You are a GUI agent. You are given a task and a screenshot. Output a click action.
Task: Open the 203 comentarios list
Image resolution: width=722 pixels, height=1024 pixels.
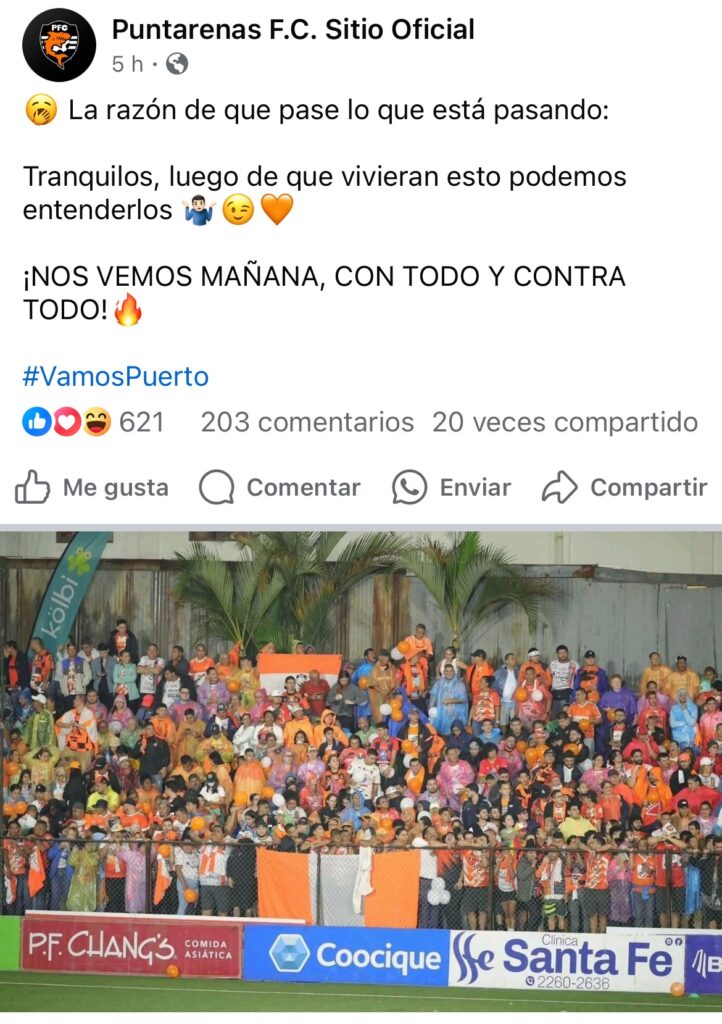[x=307, y=423]
